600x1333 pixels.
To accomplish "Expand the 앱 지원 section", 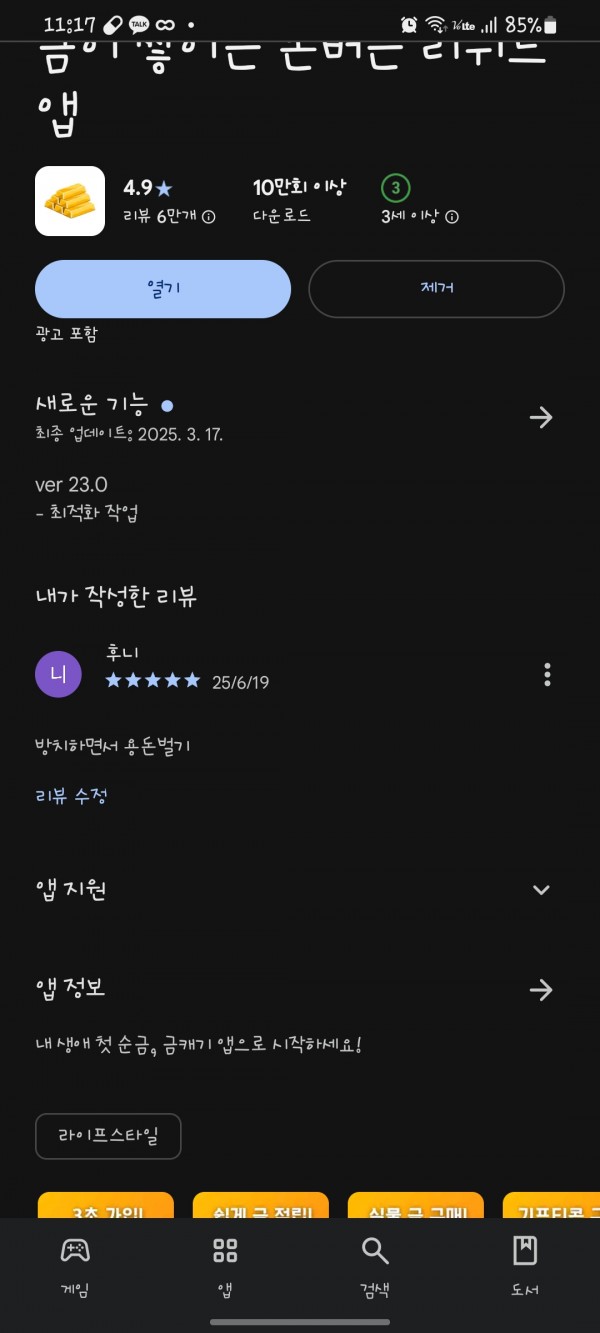I will [541, 890].
